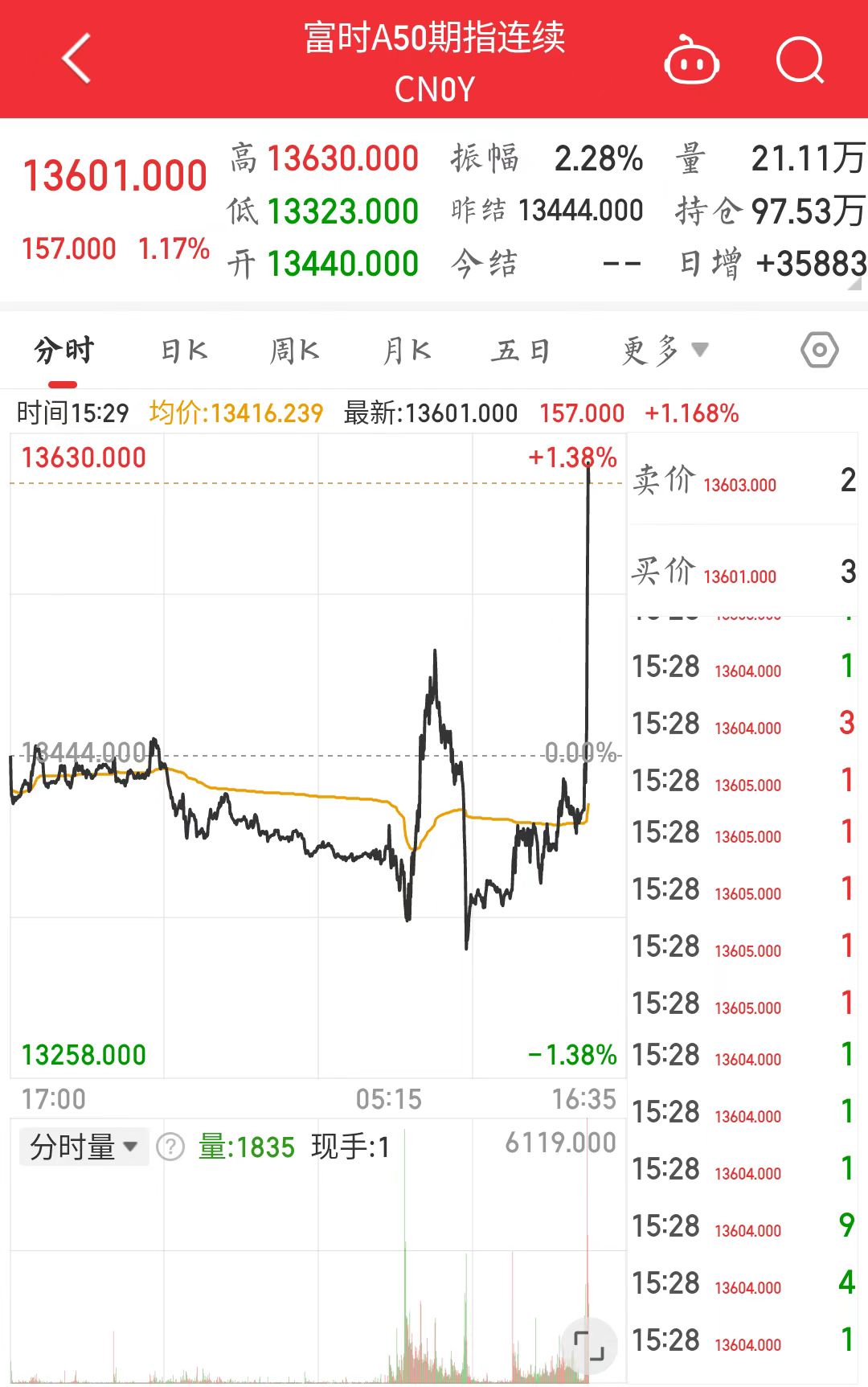Click the question mark help icon beside 分时量

coord(174,1147)
